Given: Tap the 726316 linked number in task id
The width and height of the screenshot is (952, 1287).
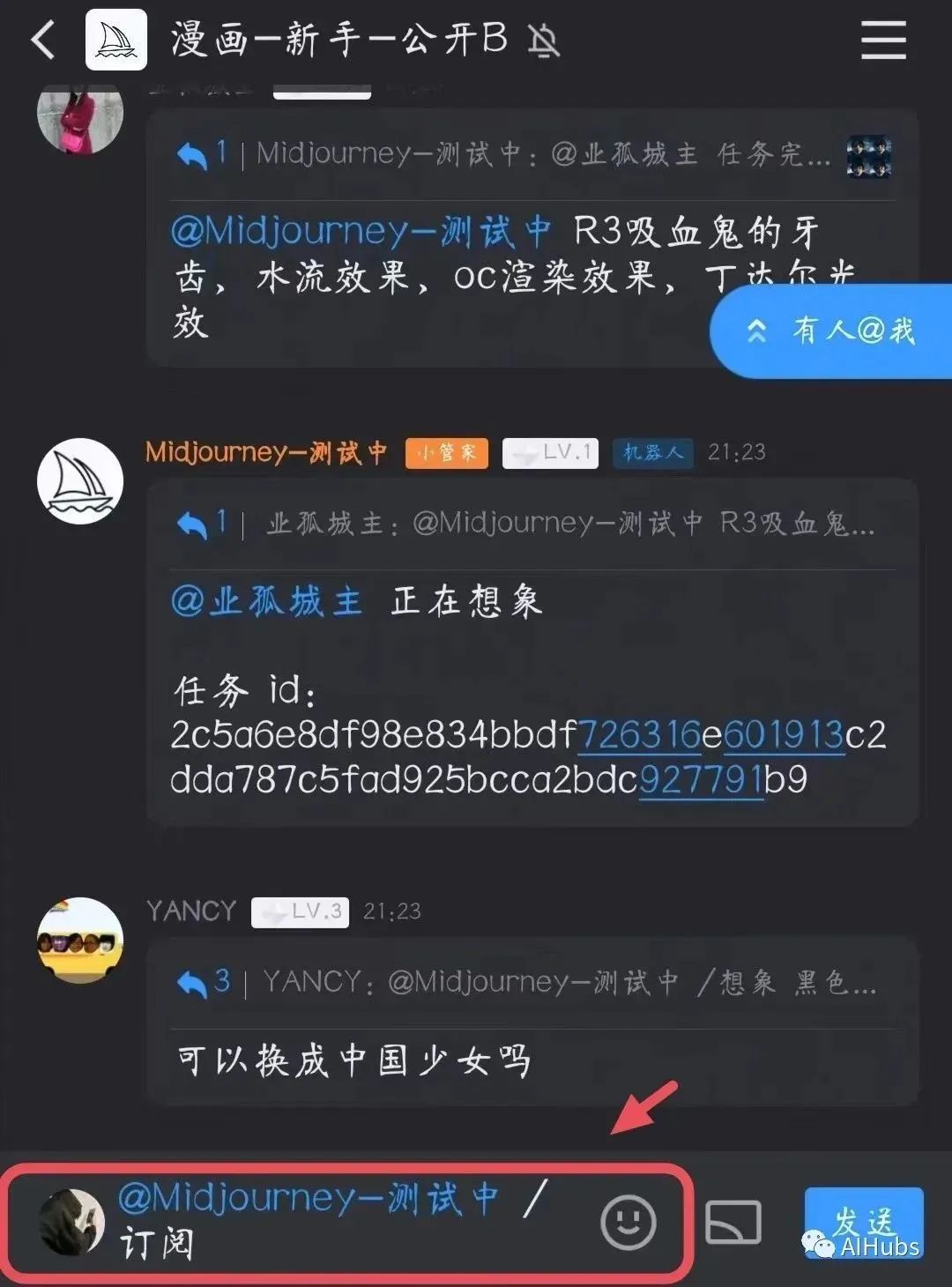Looking at the screenshot, I should click(x=640, y=735).
